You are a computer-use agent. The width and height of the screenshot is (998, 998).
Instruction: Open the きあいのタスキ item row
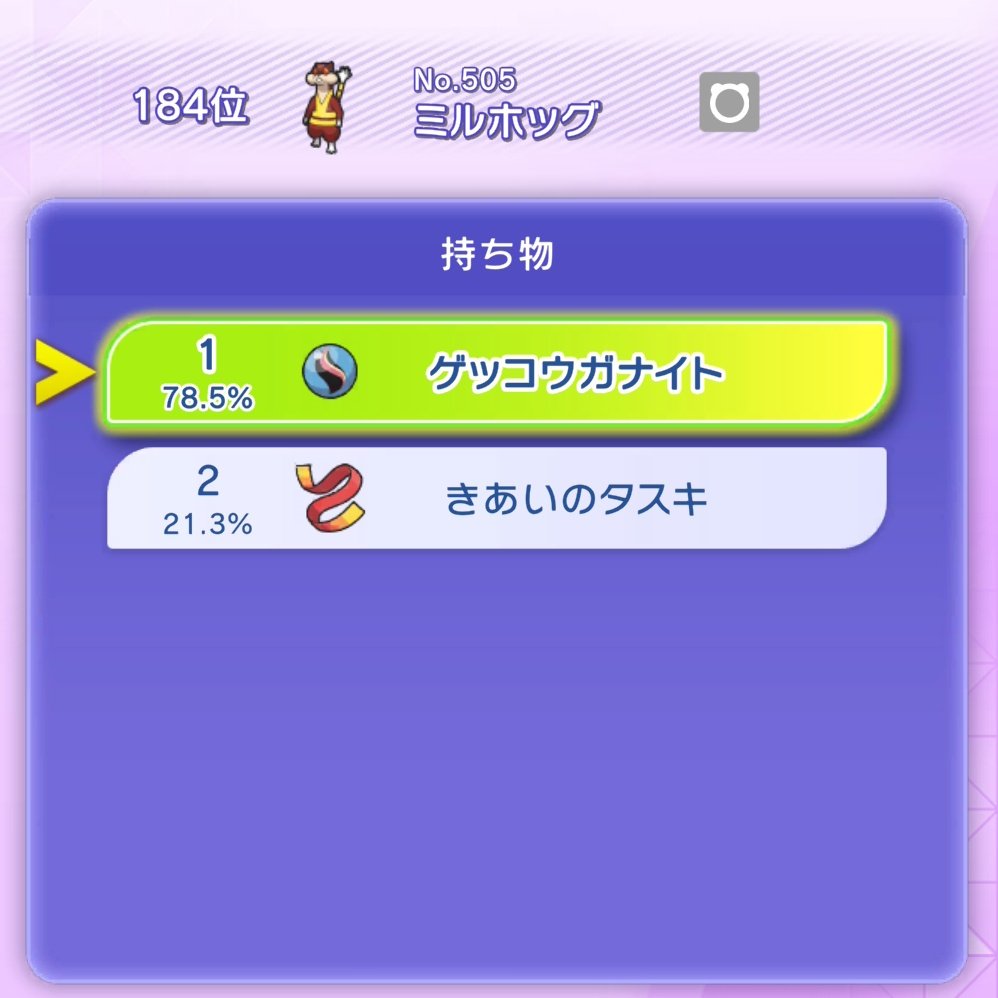tap(497, 498)
